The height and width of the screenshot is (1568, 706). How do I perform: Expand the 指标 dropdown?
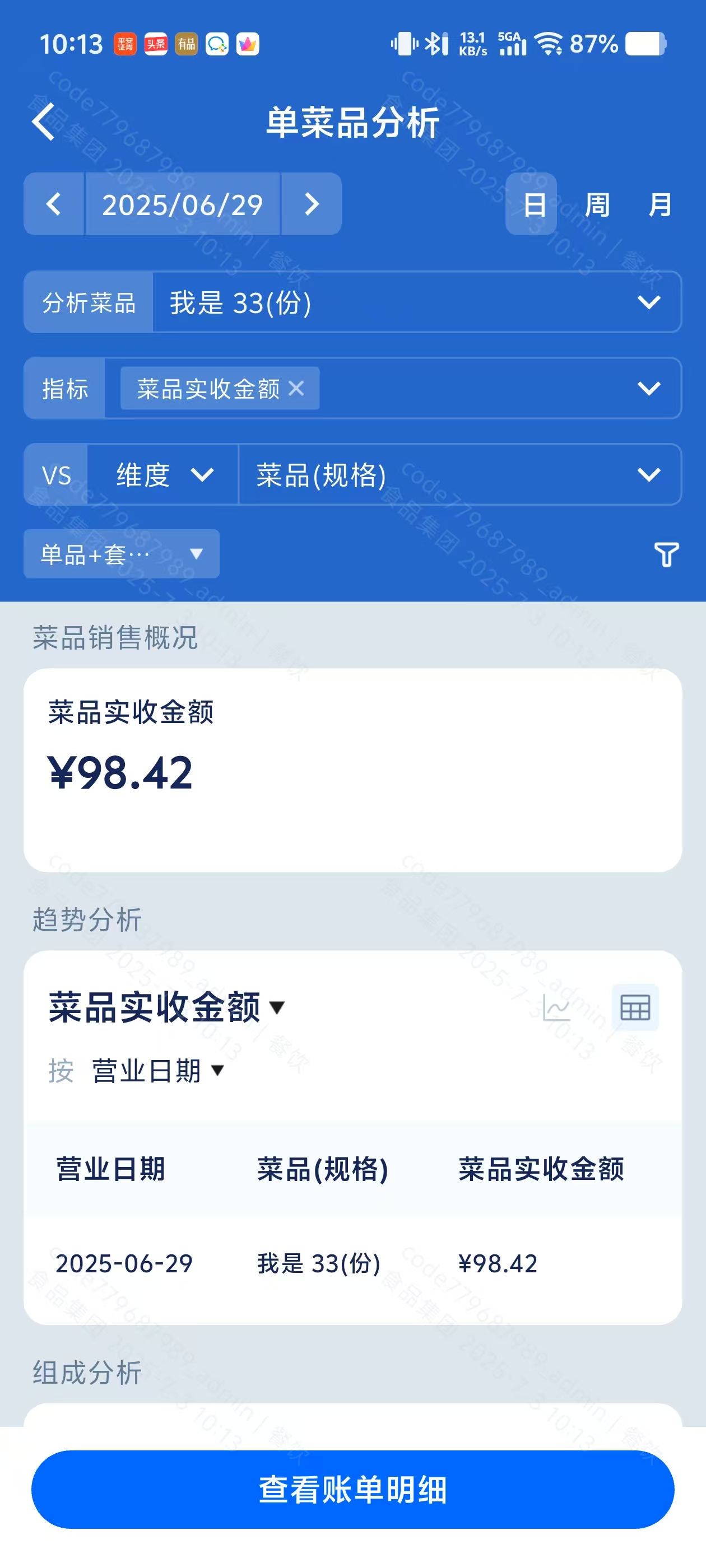click(649, 388)
